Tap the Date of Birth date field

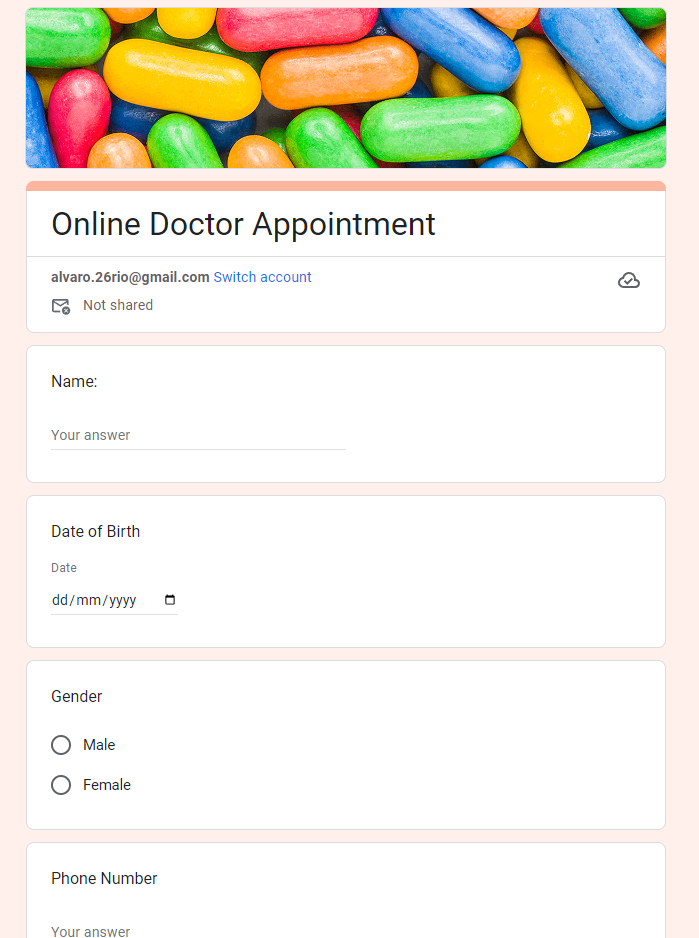[100, 600]
